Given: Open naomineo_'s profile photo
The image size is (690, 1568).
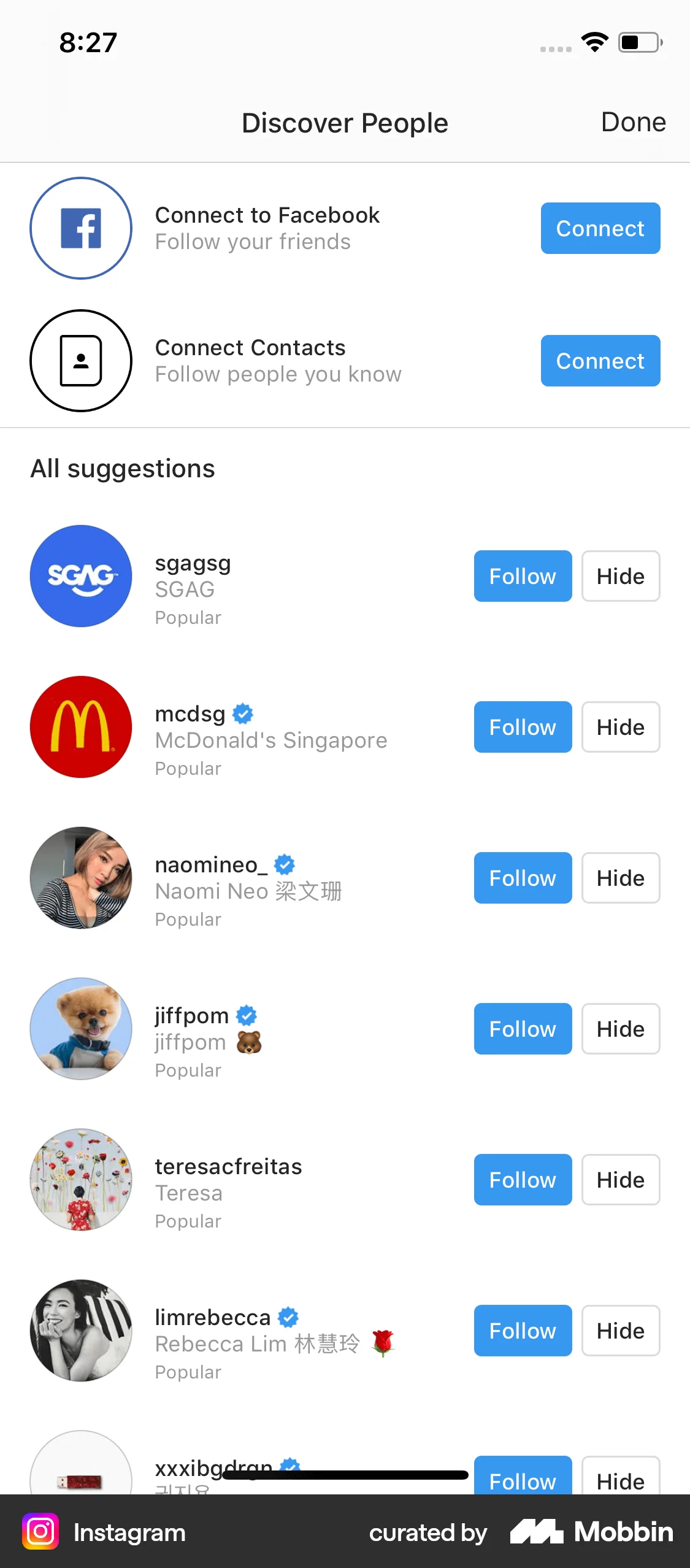Looking at the screenshot, I should click(80, 878).
